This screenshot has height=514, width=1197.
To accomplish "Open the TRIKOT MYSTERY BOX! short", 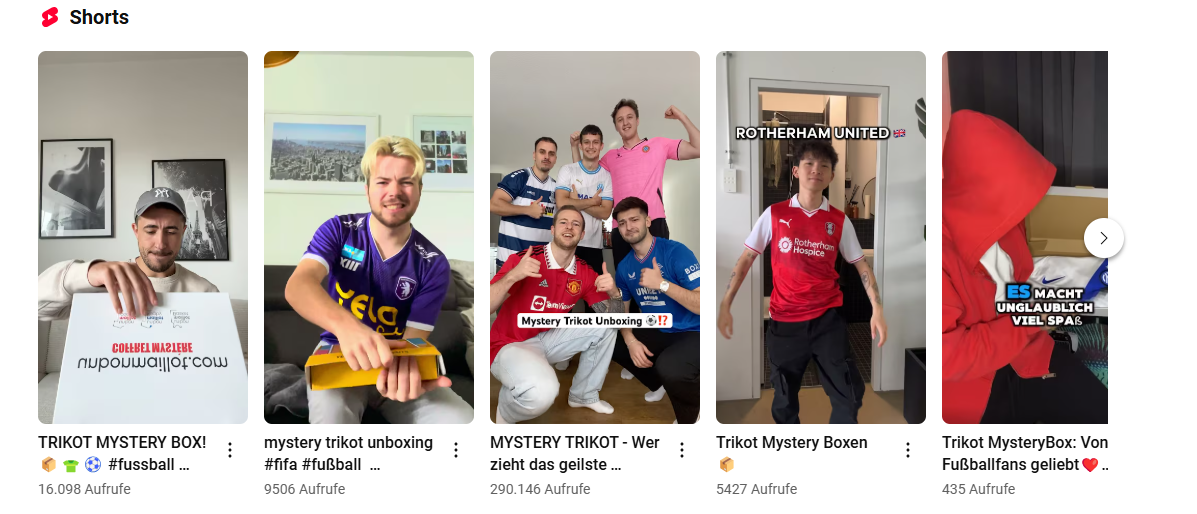I will click(x=143, y=237).
